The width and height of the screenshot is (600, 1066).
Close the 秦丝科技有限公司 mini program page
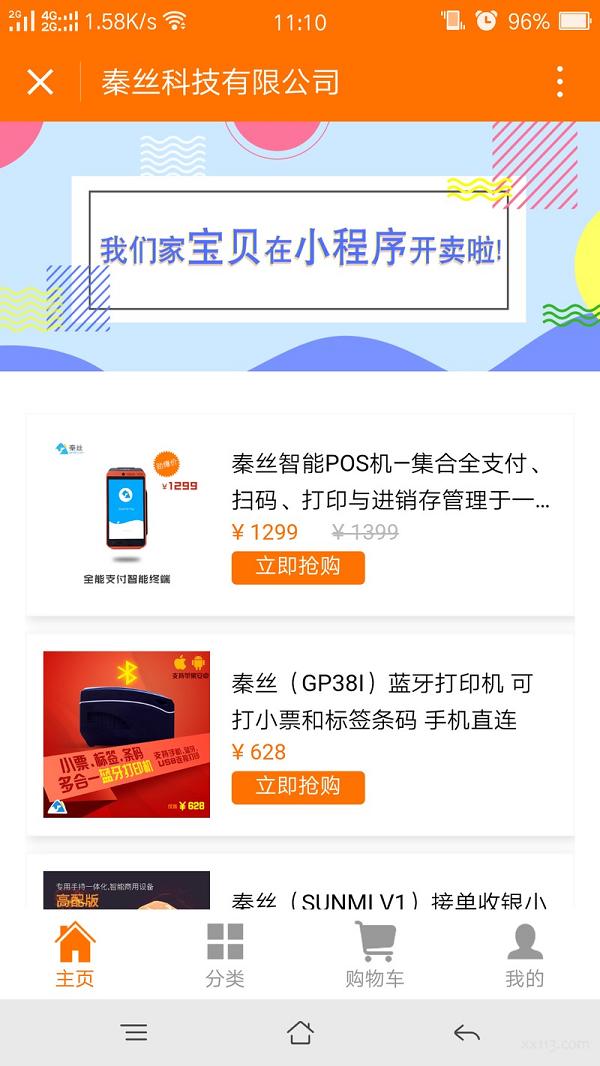pyautogui.click(x=40, y=82)
